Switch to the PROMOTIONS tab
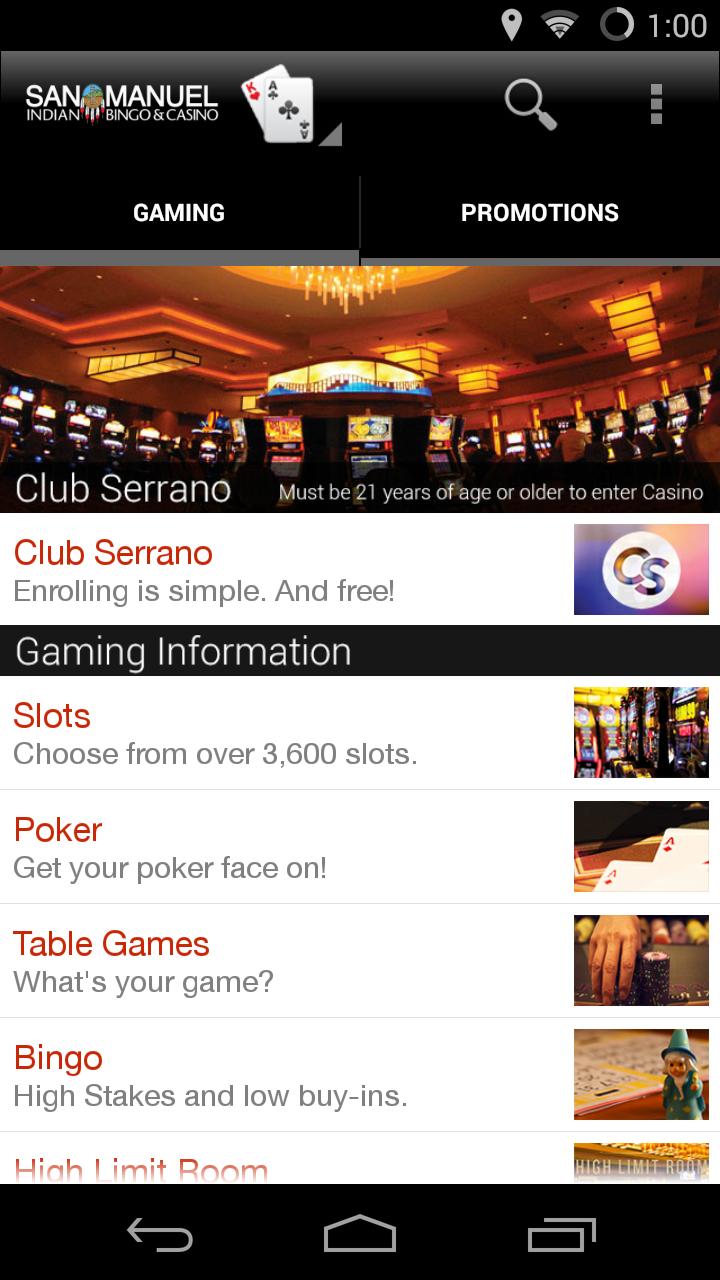Image resolution: width=720 pixels, height=1280 pixels. coord(540,211)
